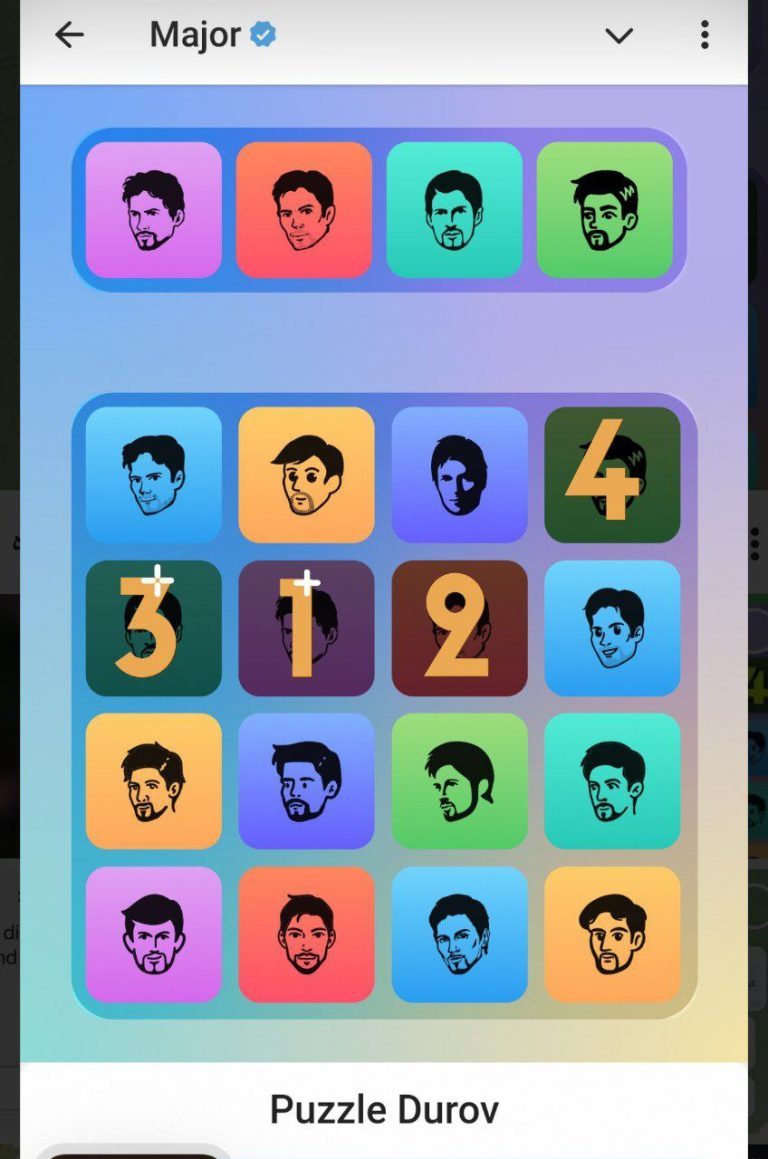Select the face tile marked with 3
The image size is (768, 1159).
click(153, 628)
